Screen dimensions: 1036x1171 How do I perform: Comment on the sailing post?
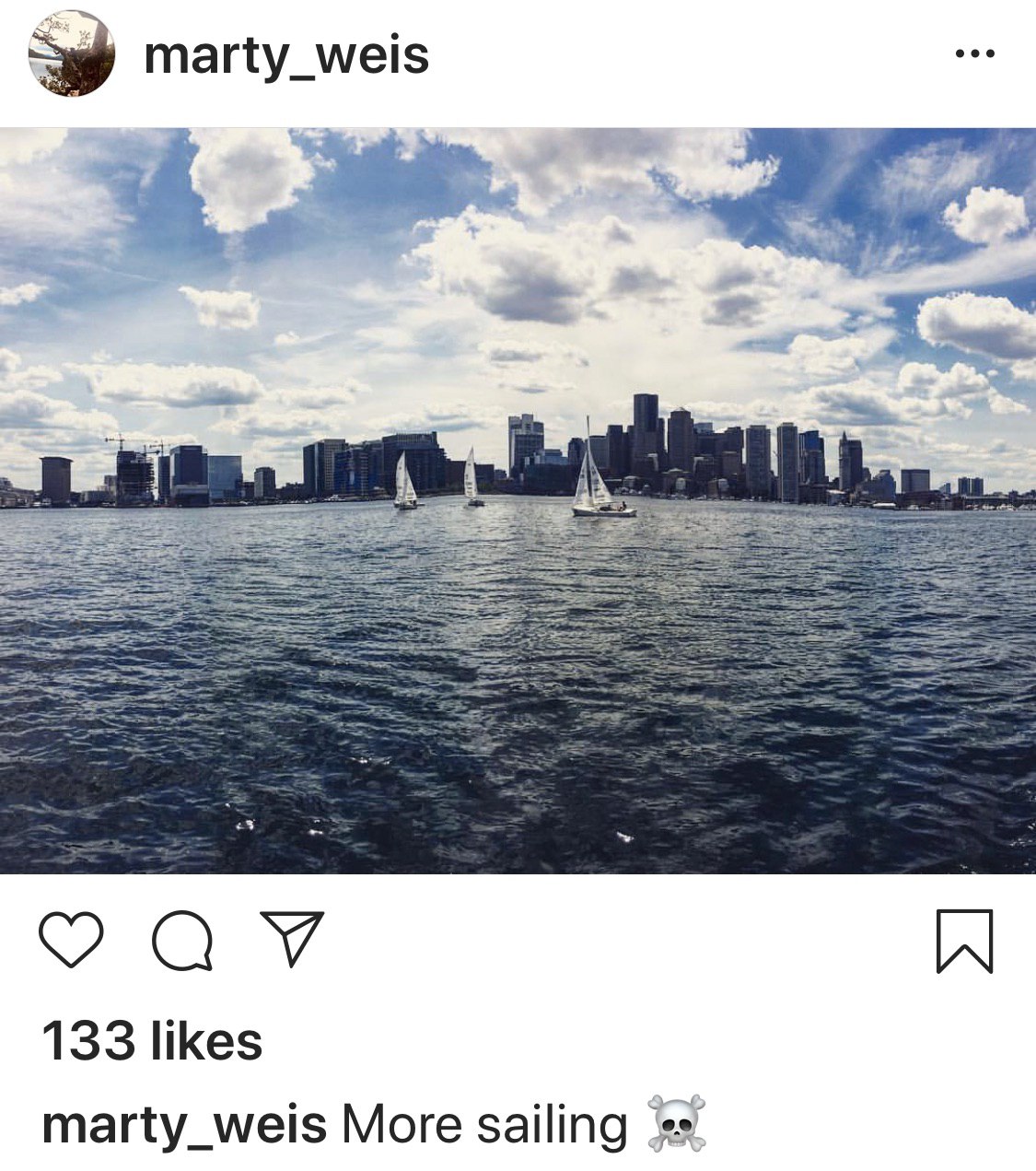pos(182,941)
